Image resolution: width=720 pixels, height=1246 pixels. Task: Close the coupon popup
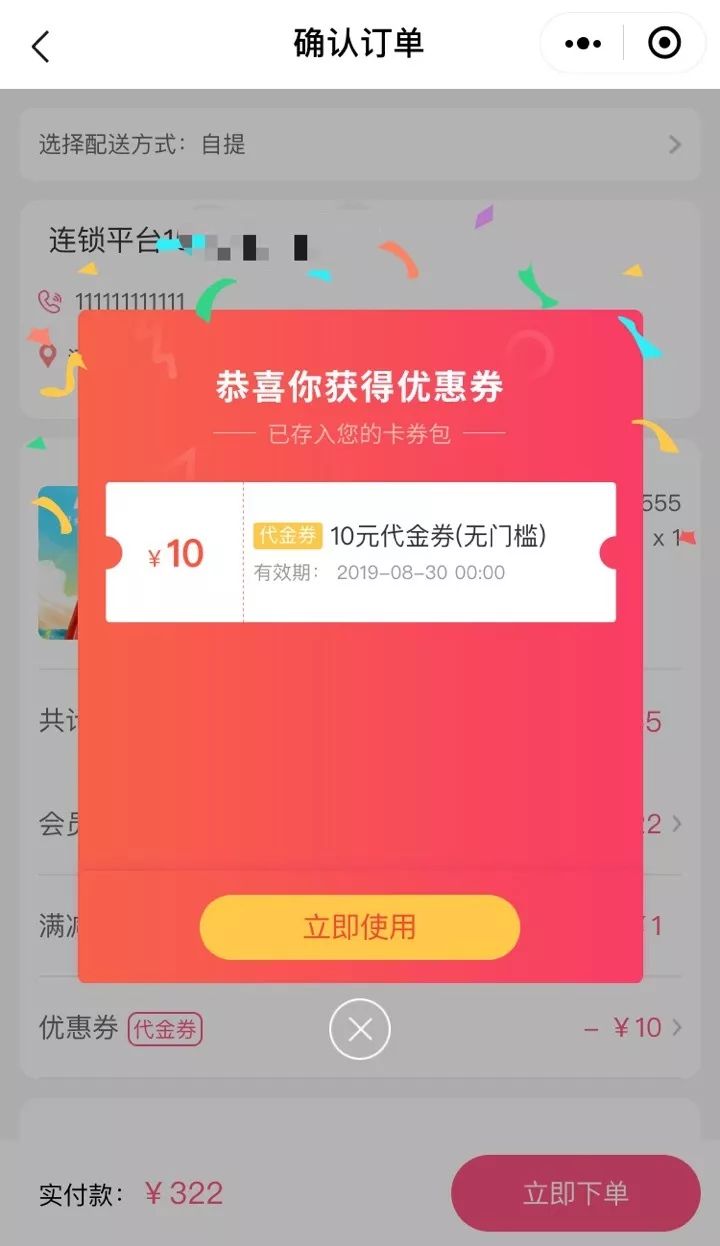tap(360, 1029)
